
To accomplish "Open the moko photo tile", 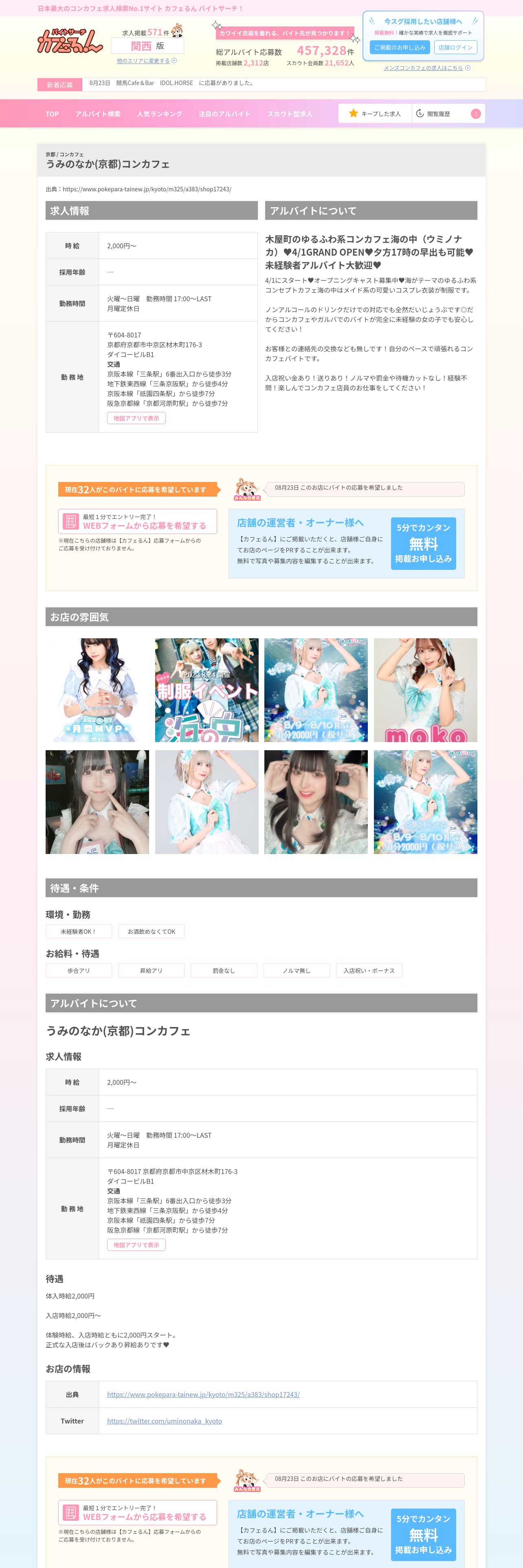I will pyautogui.click(x=426, y=690).
